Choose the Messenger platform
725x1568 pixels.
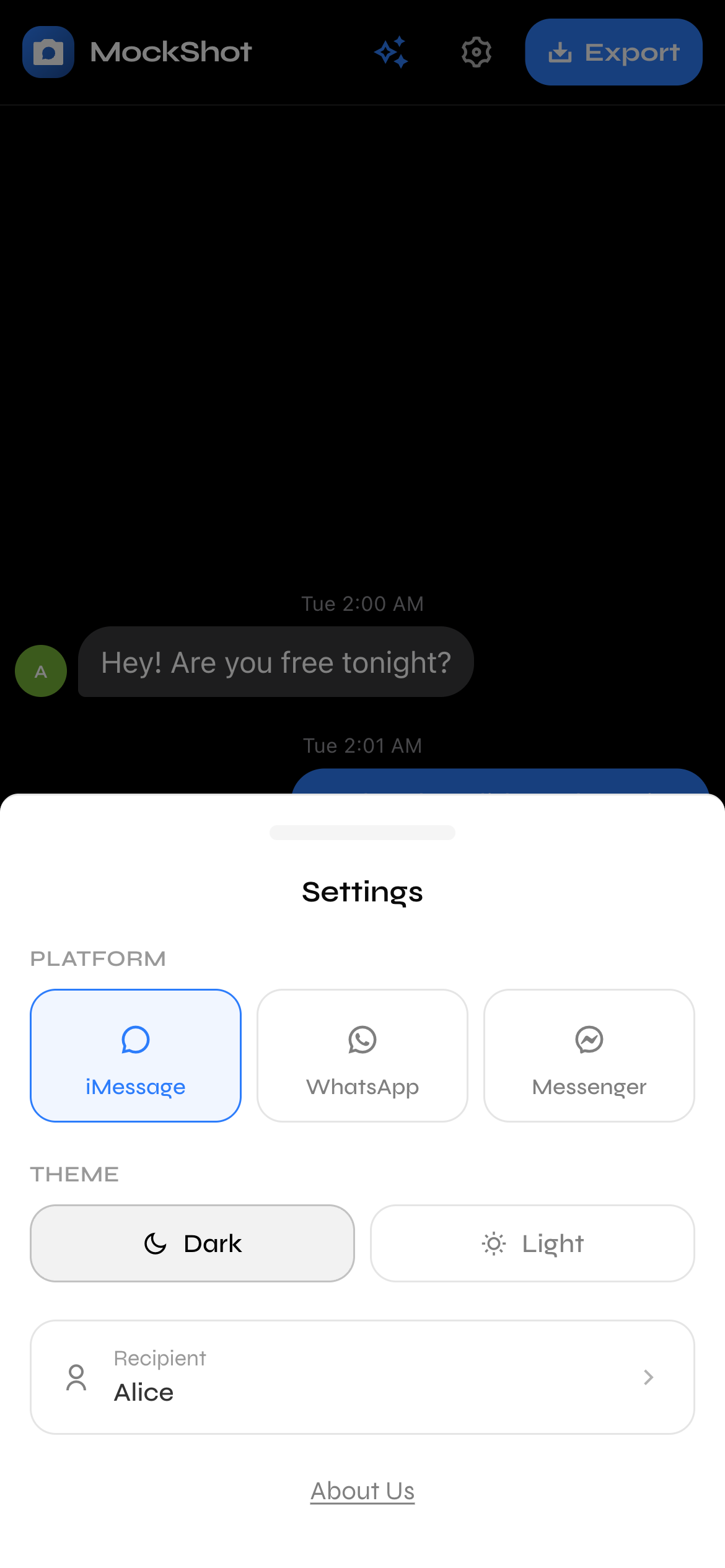pos(589,1055)
